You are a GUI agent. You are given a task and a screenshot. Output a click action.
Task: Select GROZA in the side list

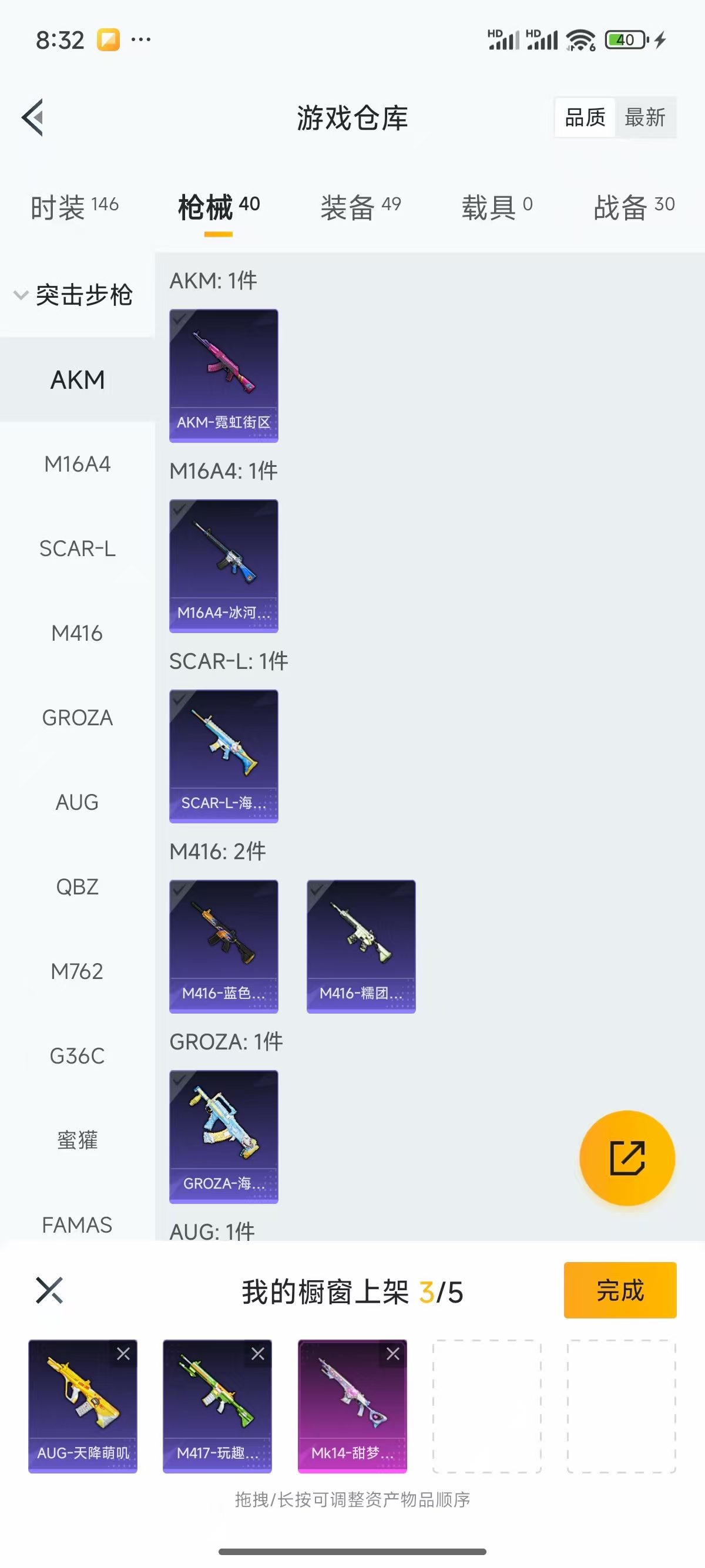[x=78, y=718]
